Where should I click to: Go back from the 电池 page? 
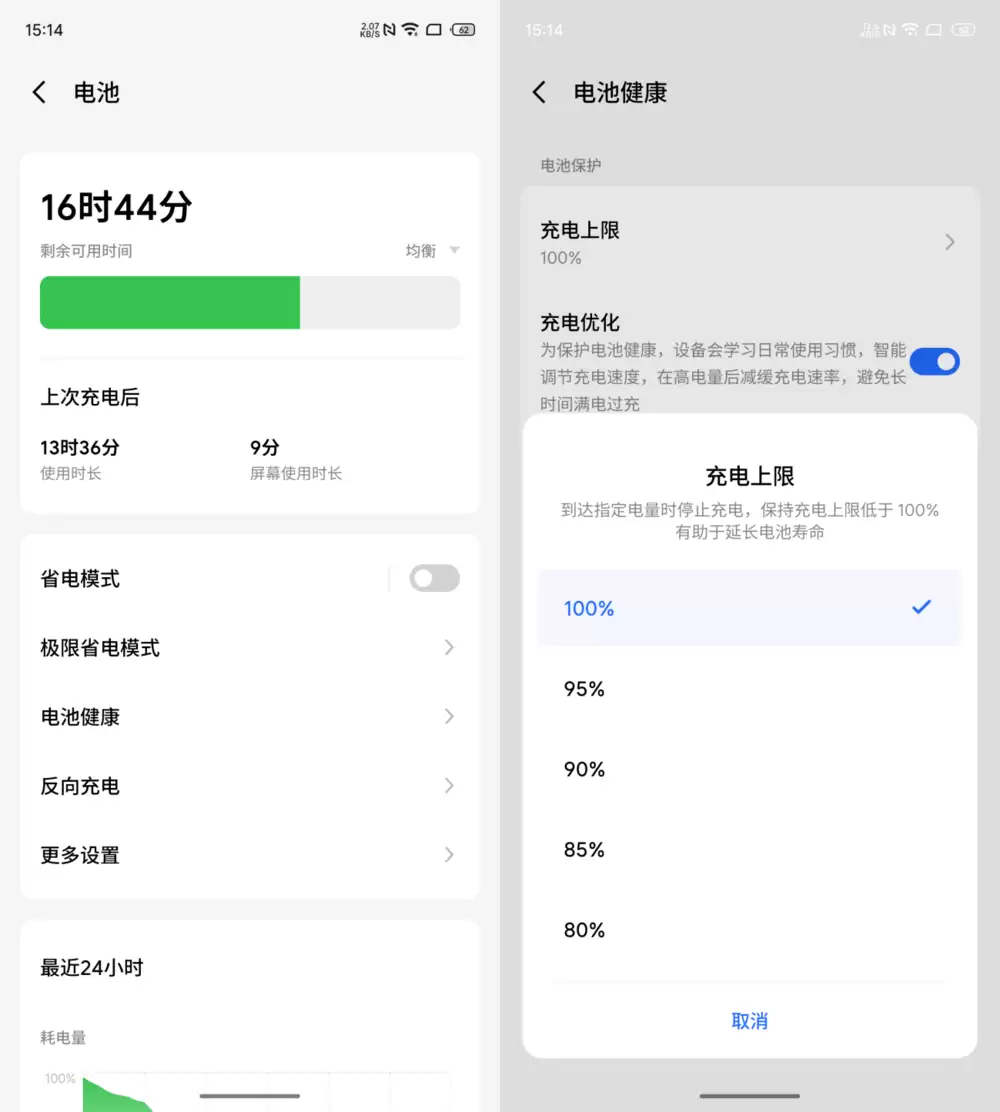click(x=39, y=93)
